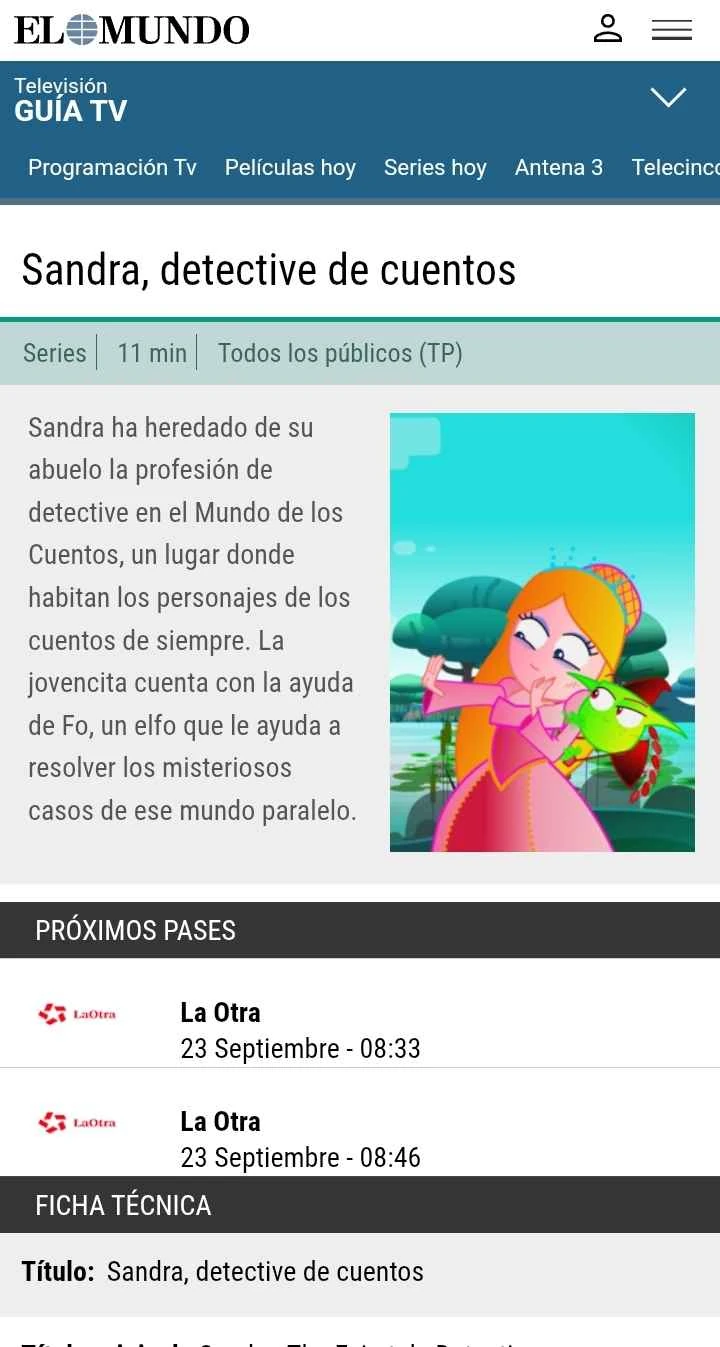Click the La Otra link for 08:46
The height and width of the screenshot is (1347, 720).
tap(220, 1121)
